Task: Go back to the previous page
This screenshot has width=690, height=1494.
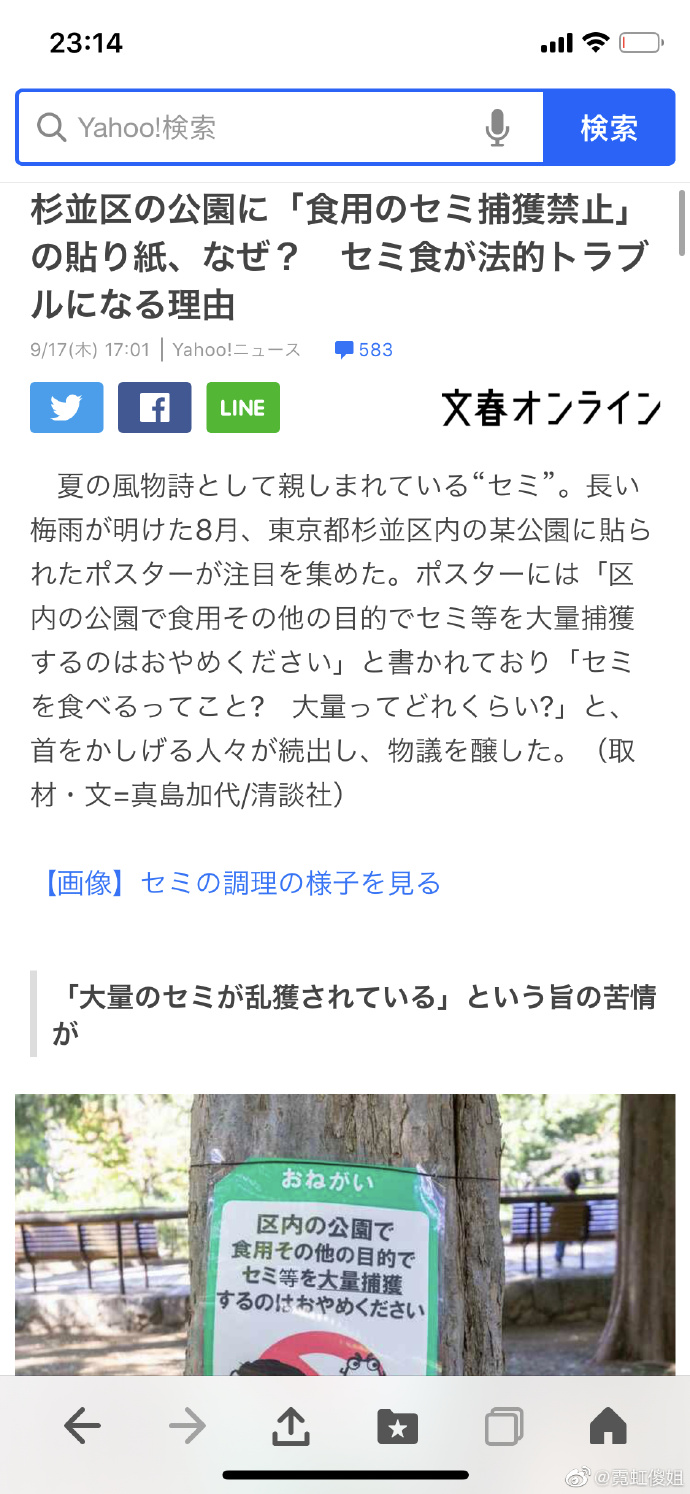Action: pyautogui.click(x=82, y=1426)
